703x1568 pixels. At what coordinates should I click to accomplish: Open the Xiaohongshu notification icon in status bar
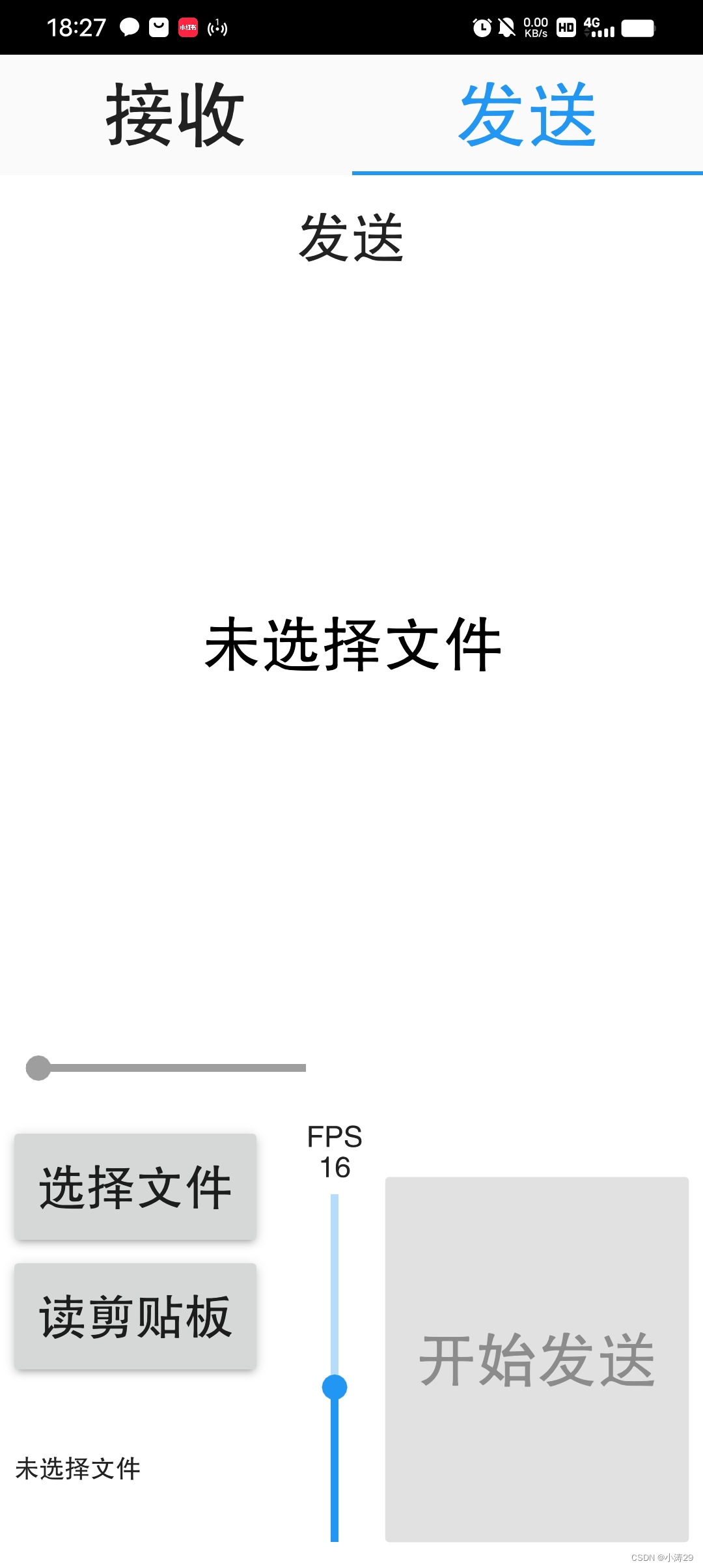pyautogui.click(x=187, y=27)
